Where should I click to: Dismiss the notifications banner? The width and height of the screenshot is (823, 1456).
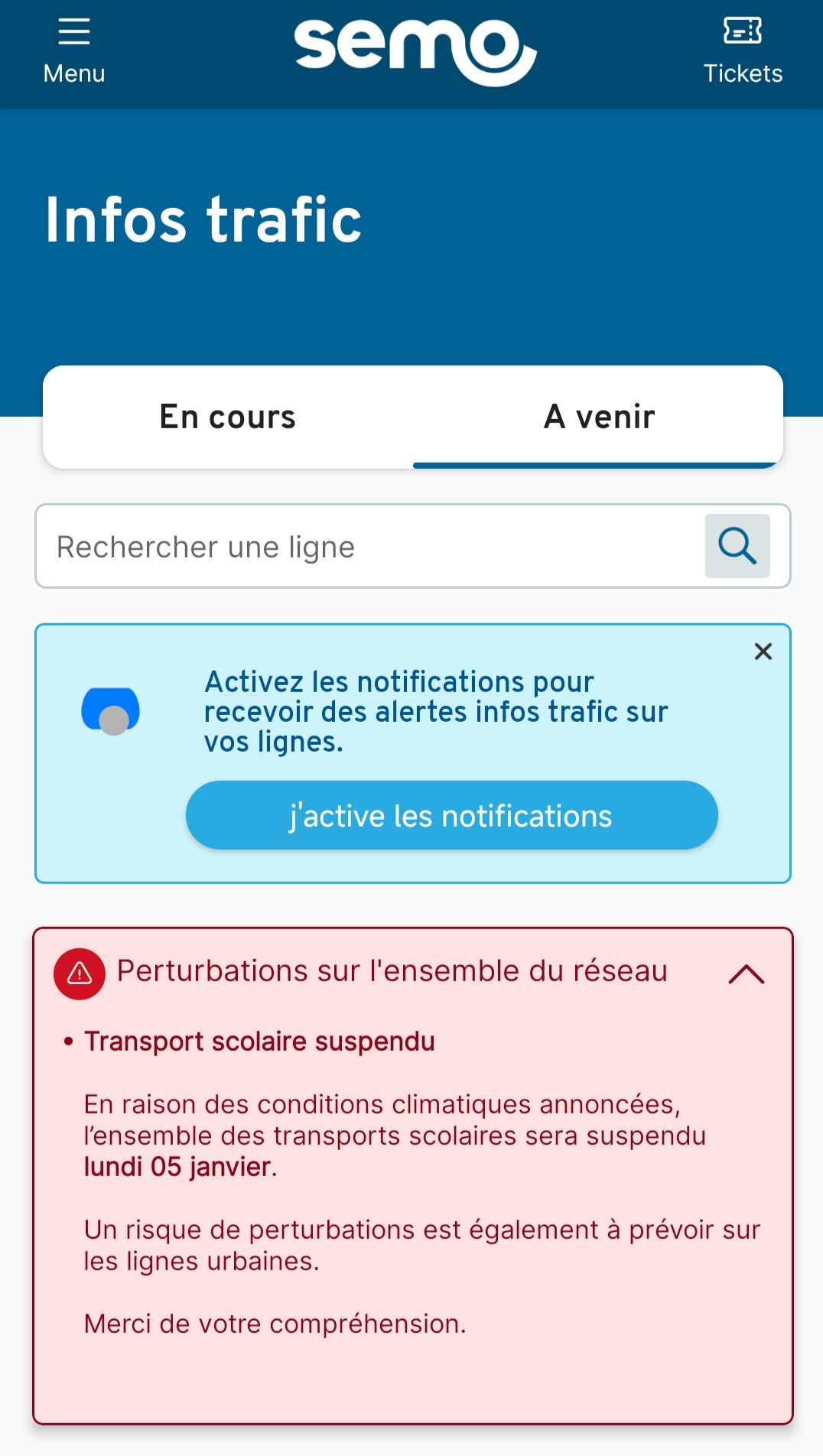[763, 652]
